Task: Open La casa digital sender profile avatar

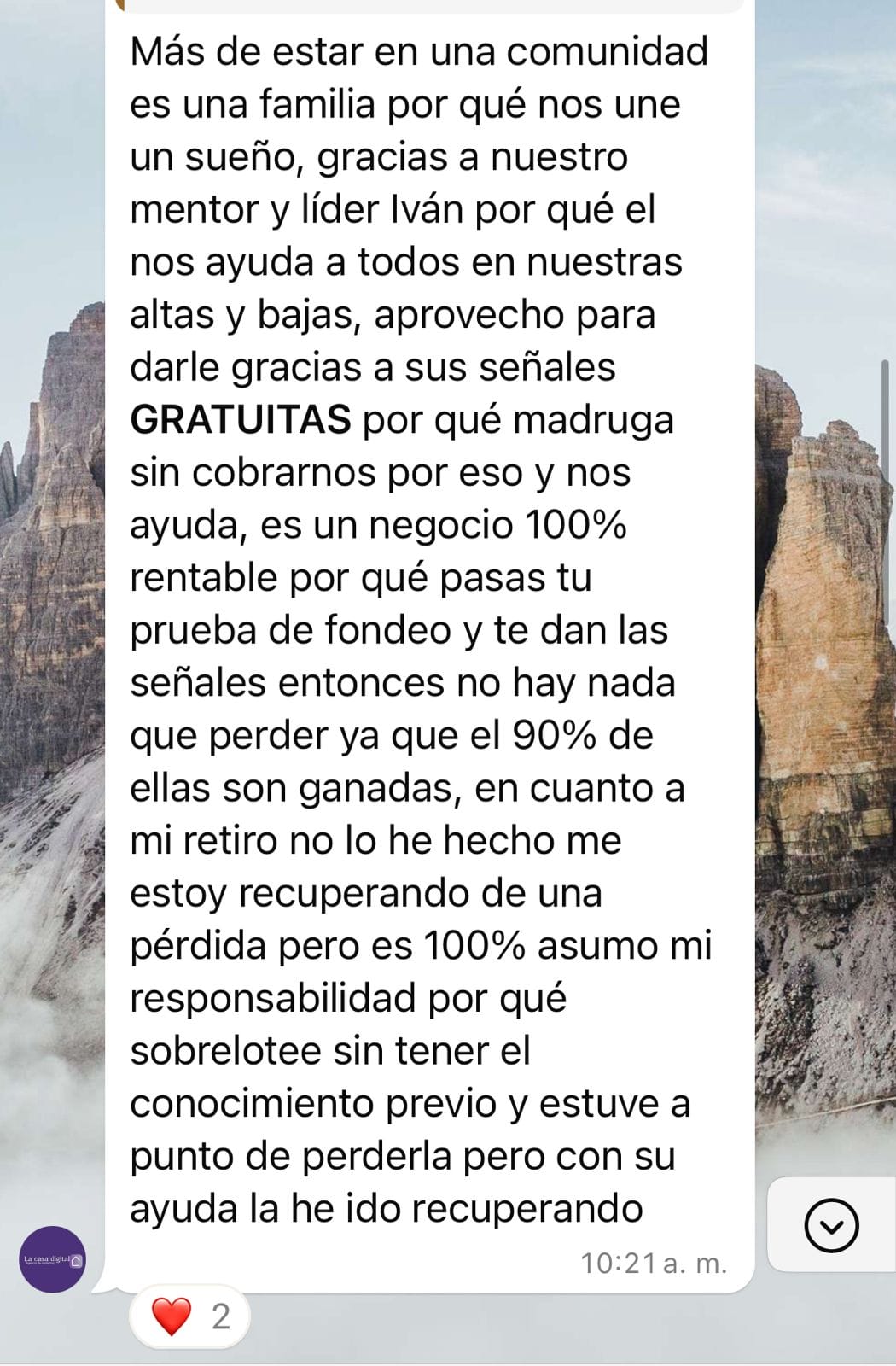Action: [x=52, y=1259]
